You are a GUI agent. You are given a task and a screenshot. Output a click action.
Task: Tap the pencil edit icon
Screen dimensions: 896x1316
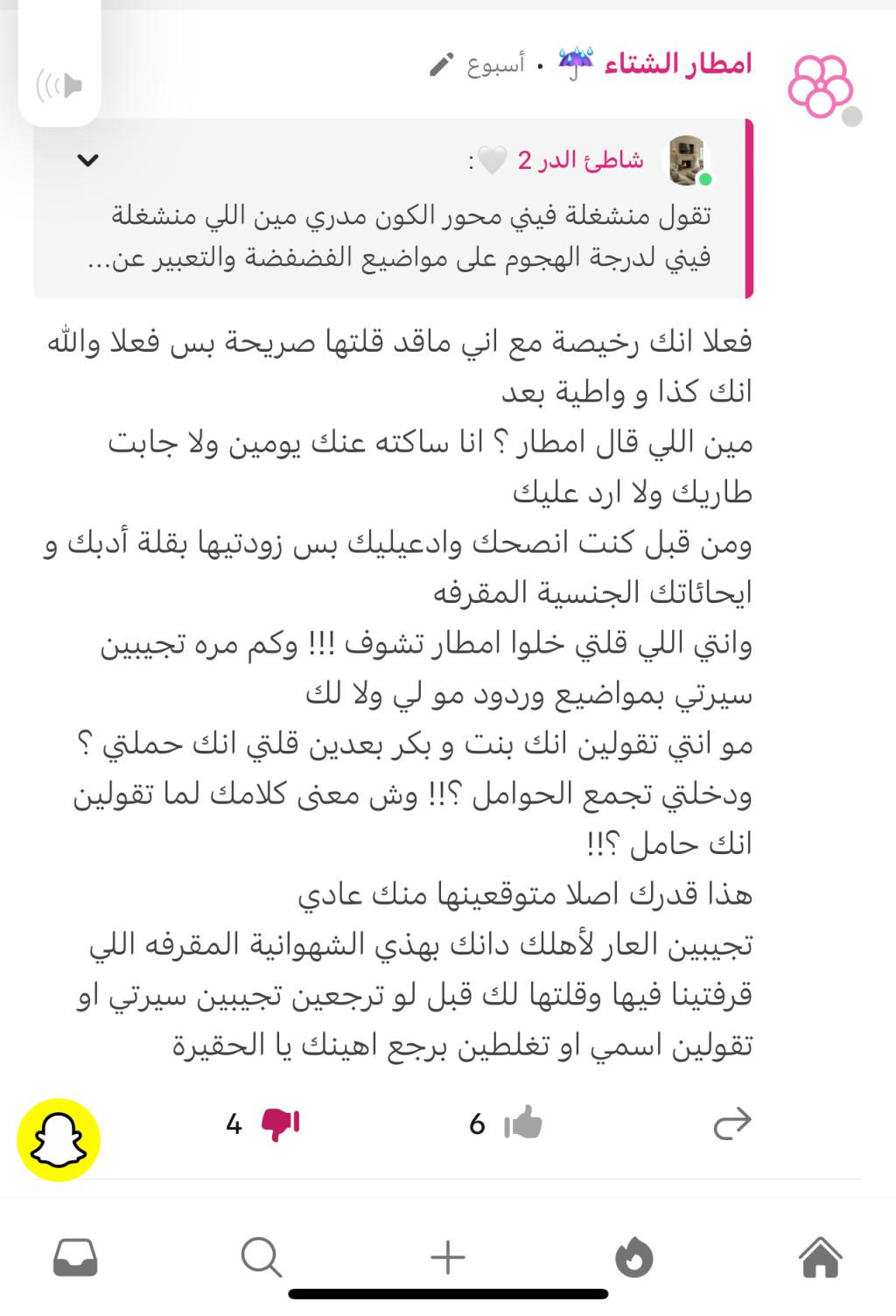click(442, 64)
